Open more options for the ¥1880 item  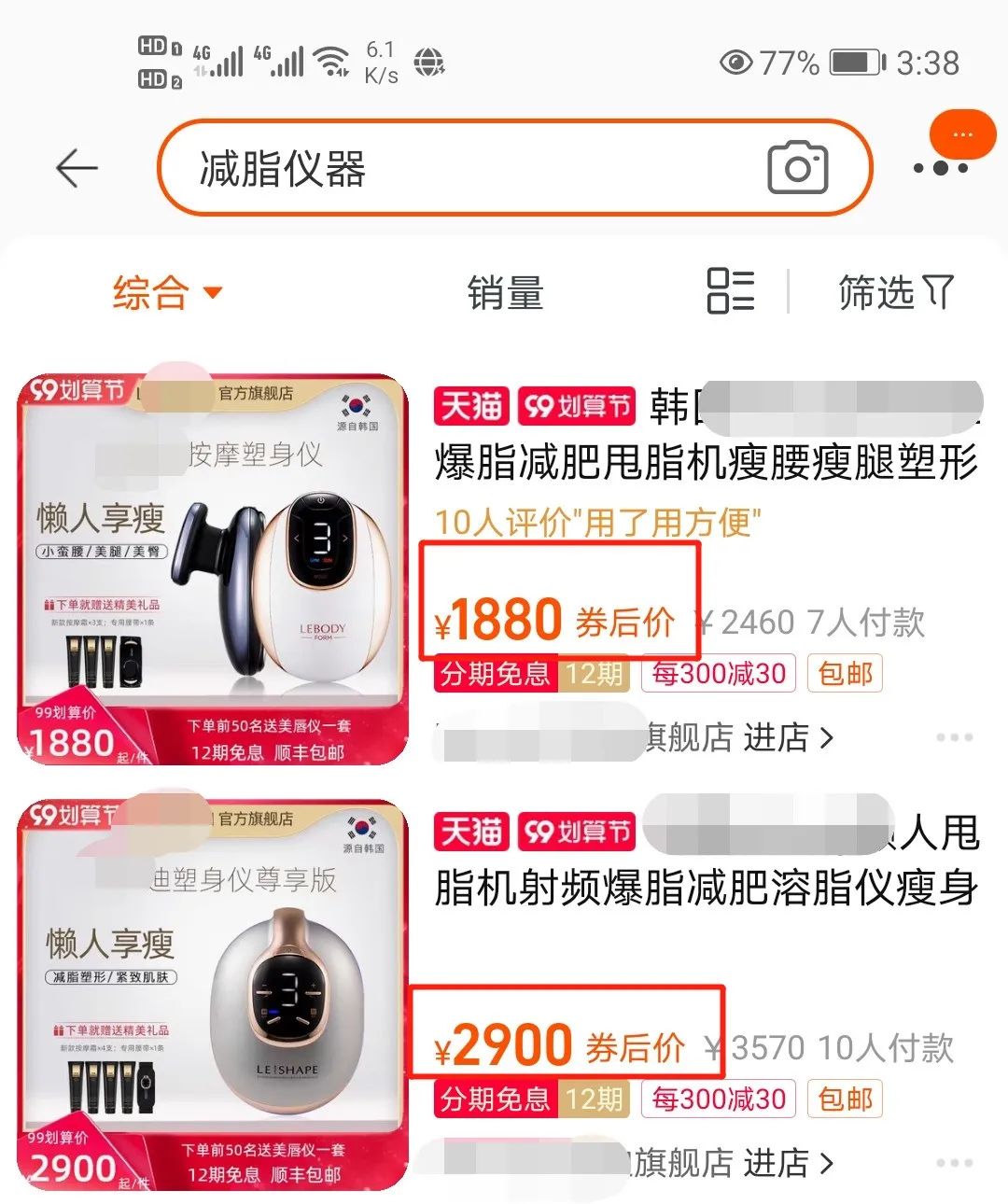[x=954, y=737]
